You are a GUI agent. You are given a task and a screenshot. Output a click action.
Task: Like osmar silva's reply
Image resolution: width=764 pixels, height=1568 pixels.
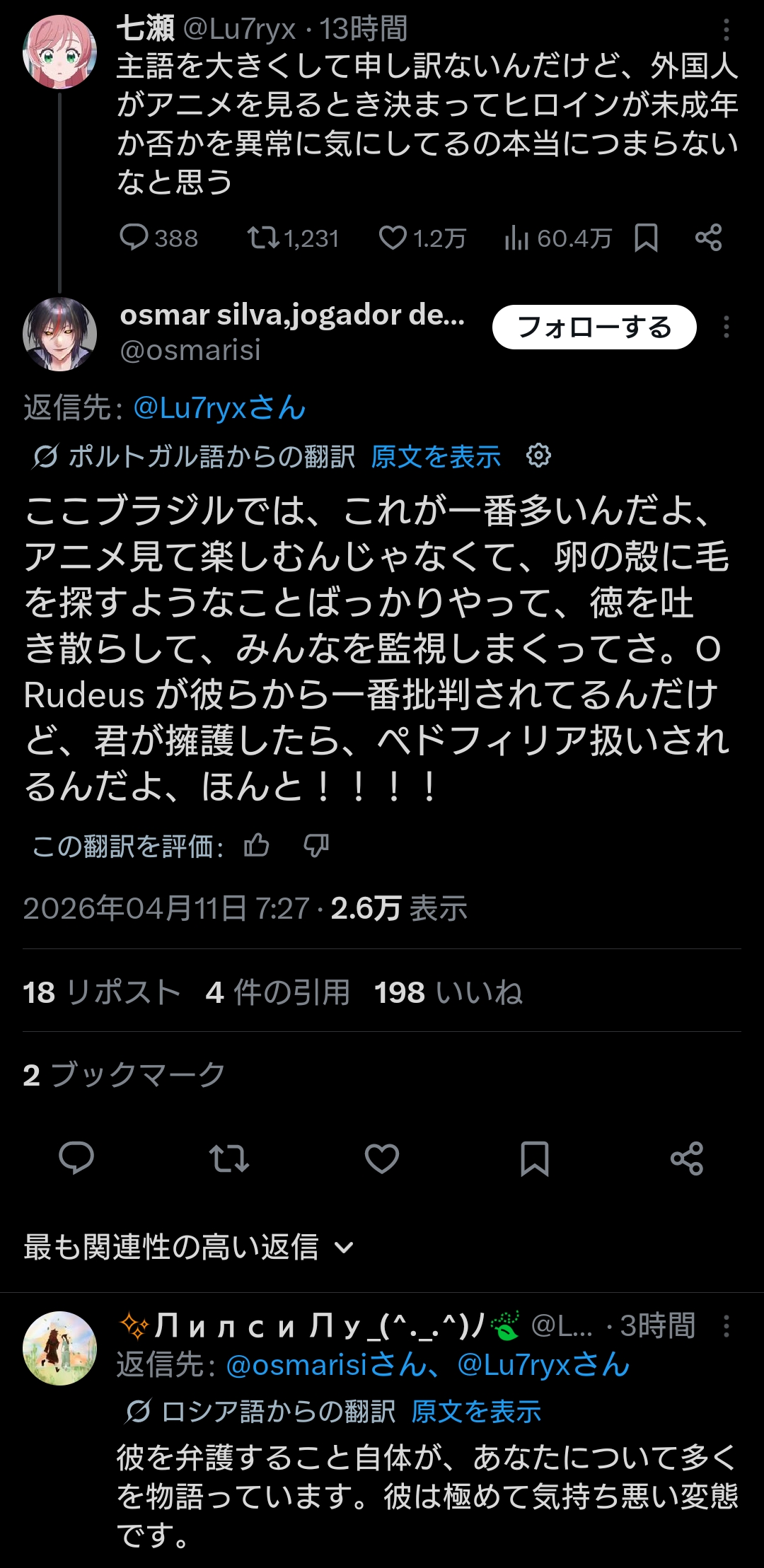(x=381, y=1158)
